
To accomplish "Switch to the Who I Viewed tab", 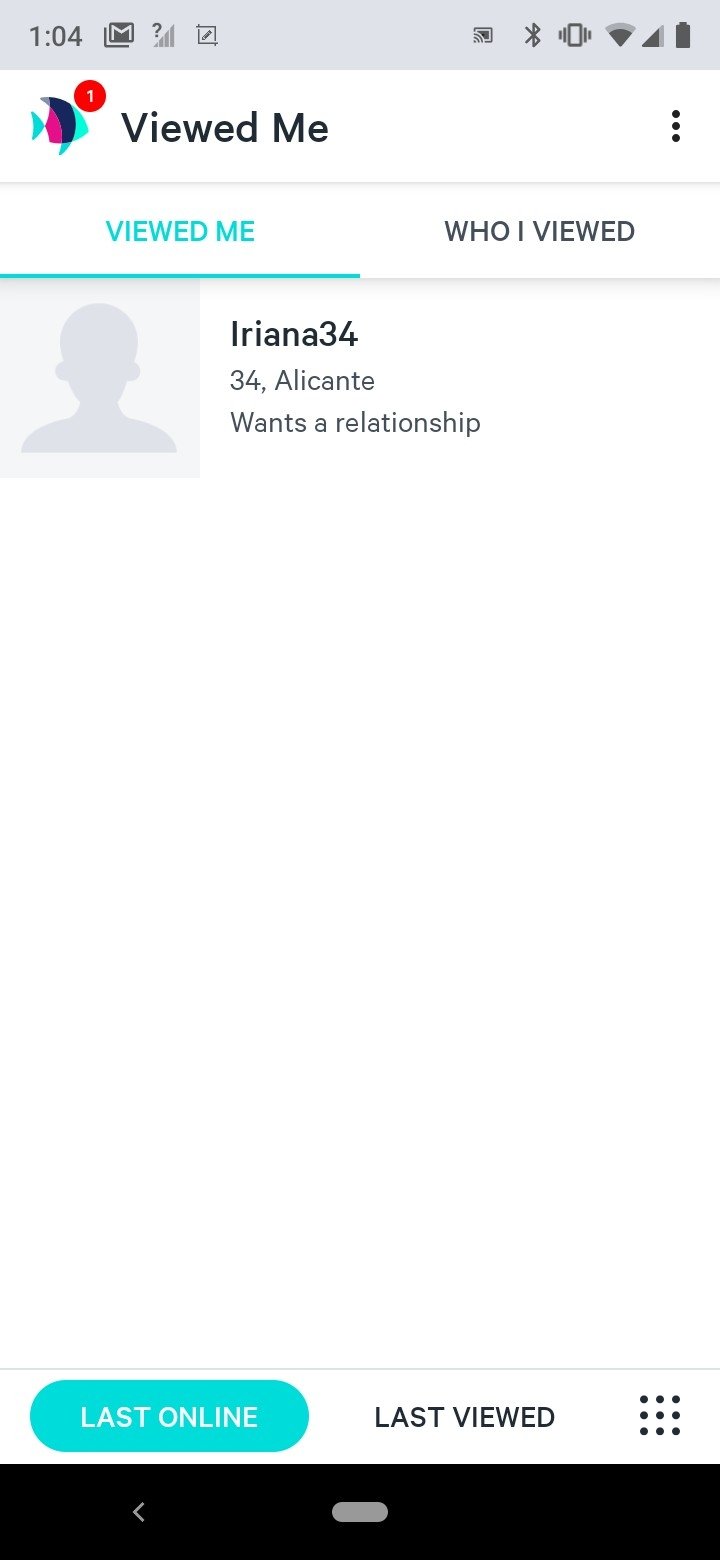I will coord(540,231).
